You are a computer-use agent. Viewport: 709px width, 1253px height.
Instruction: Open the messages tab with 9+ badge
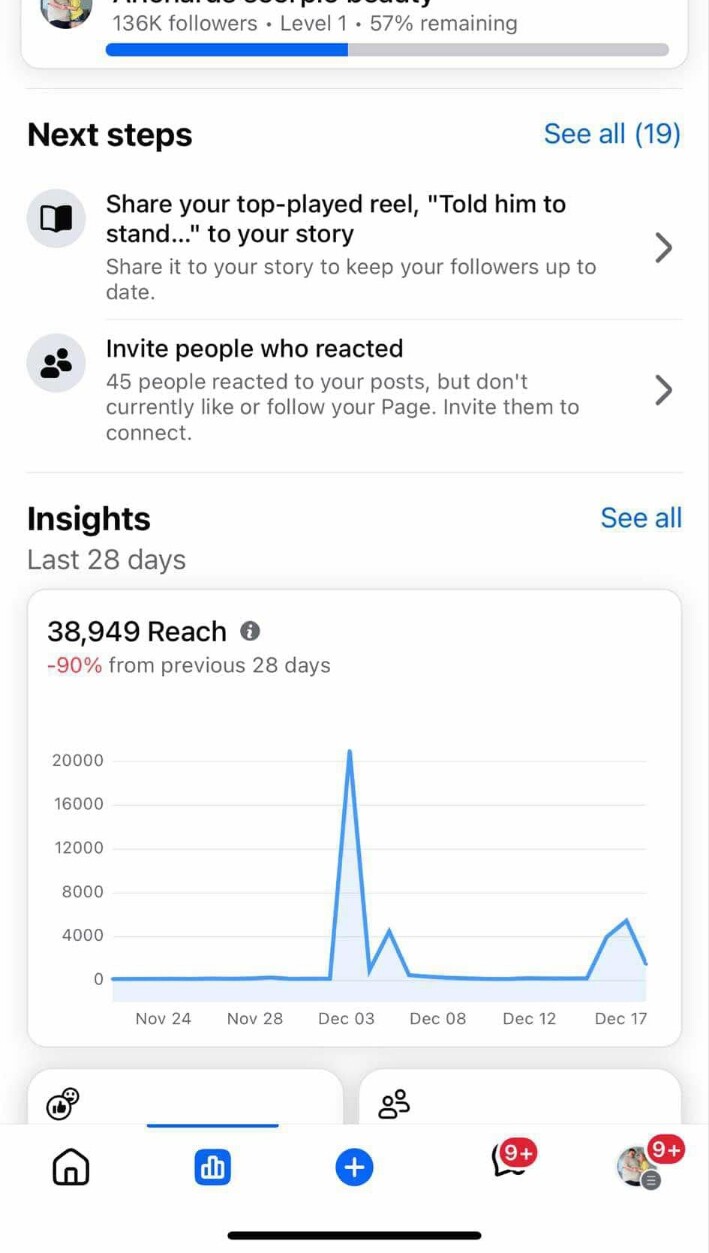click(512, 1161)
